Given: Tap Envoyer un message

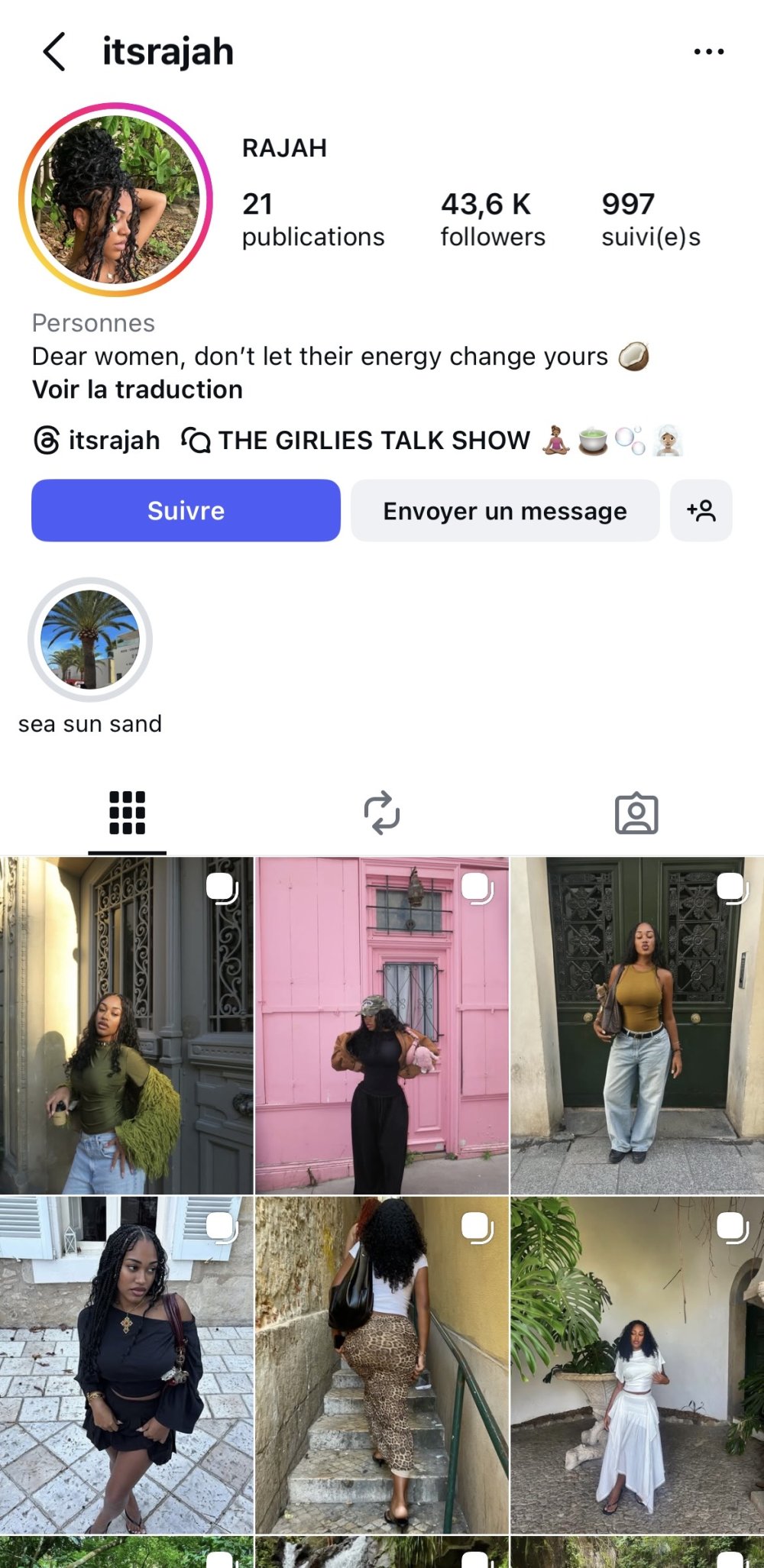Looking at the screenshot, I should click(x=504, y=510).
